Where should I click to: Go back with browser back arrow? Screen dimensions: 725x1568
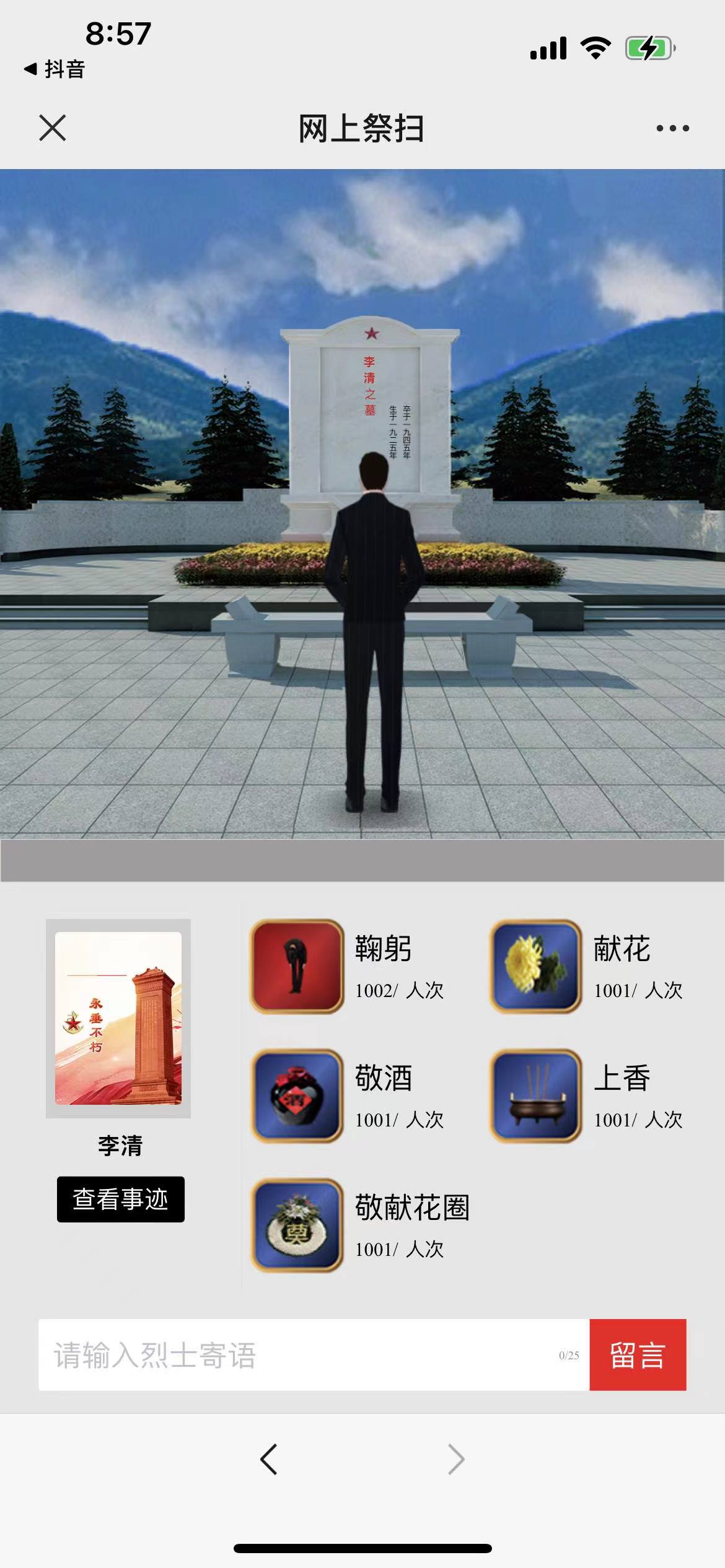[269, 1460]
